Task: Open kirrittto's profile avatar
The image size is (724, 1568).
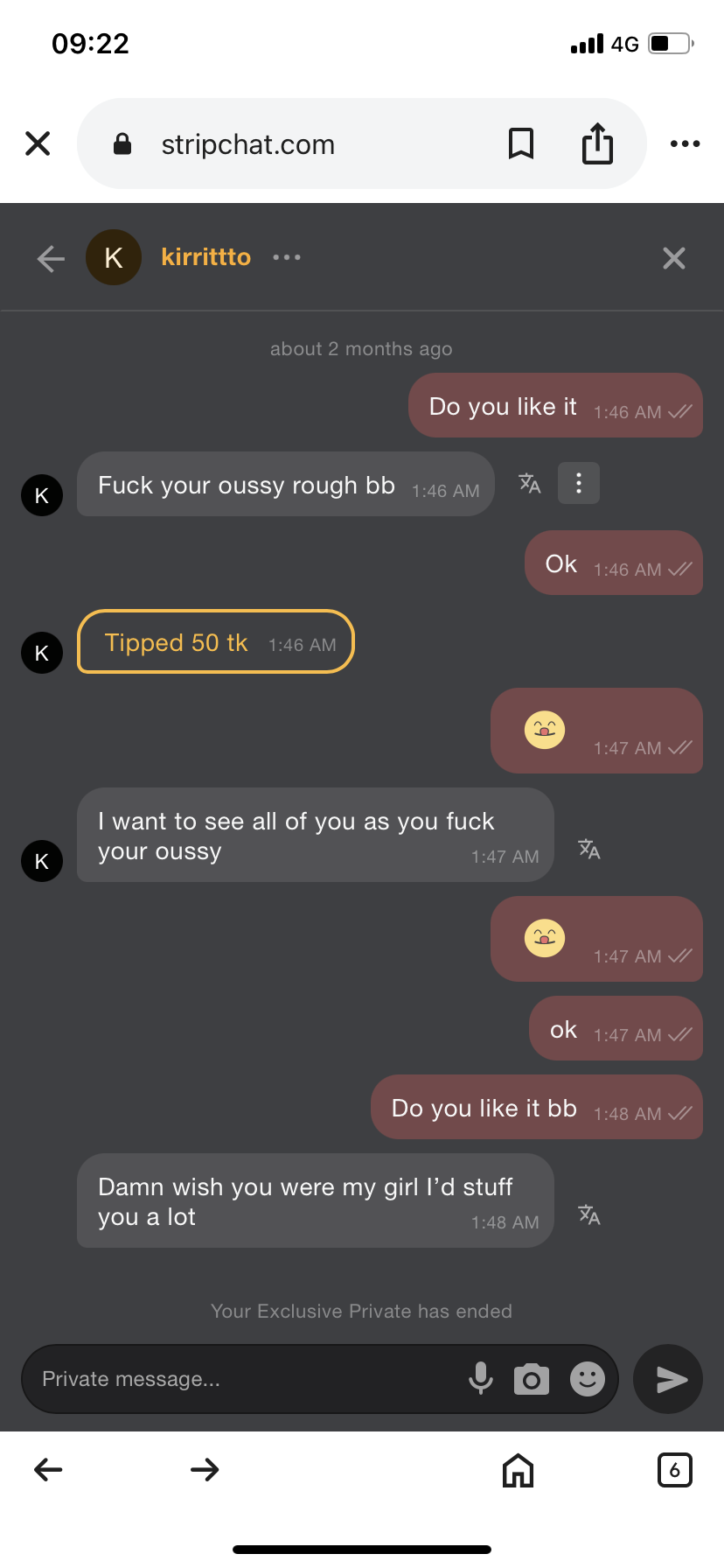Action: 114,257
